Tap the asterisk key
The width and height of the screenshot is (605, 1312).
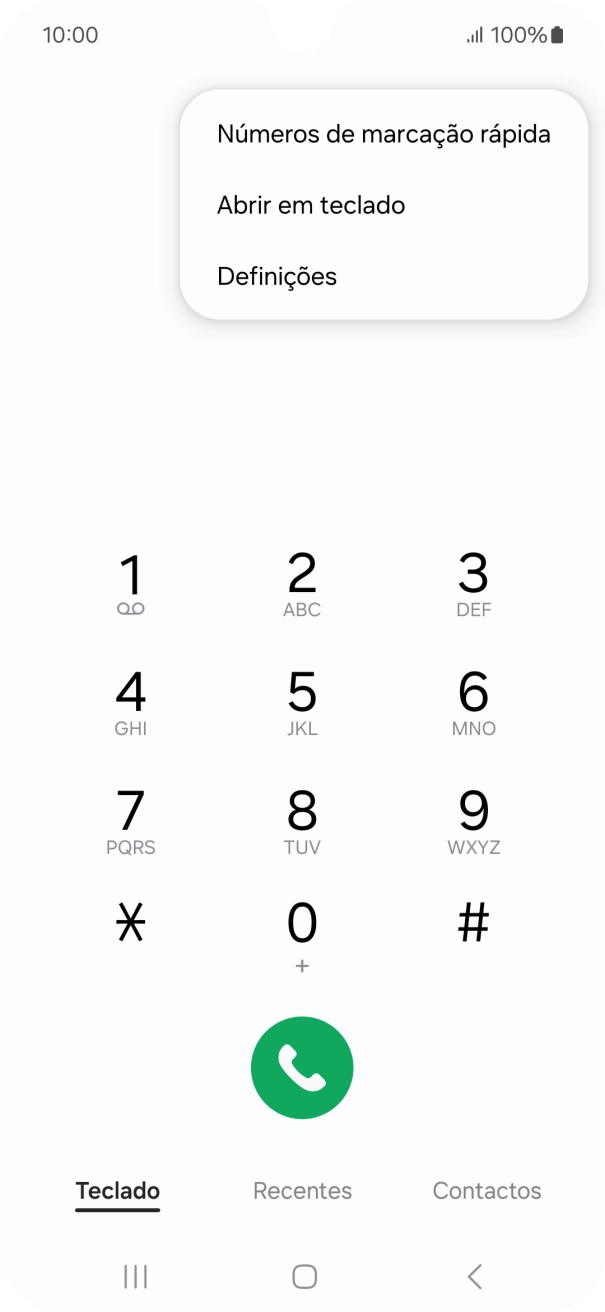[131, 924]
